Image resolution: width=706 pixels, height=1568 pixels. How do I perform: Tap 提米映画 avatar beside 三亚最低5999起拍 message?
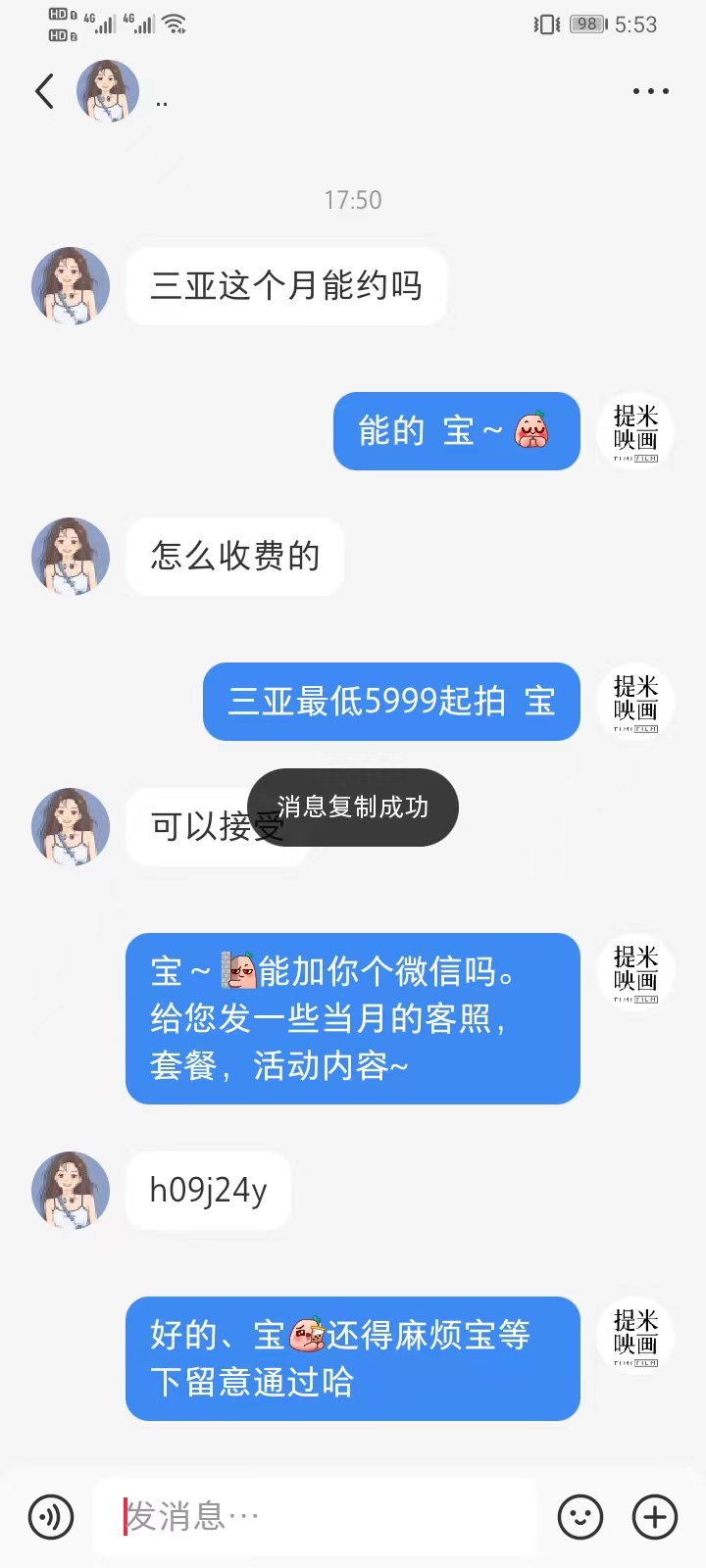[x=635, y=702]
